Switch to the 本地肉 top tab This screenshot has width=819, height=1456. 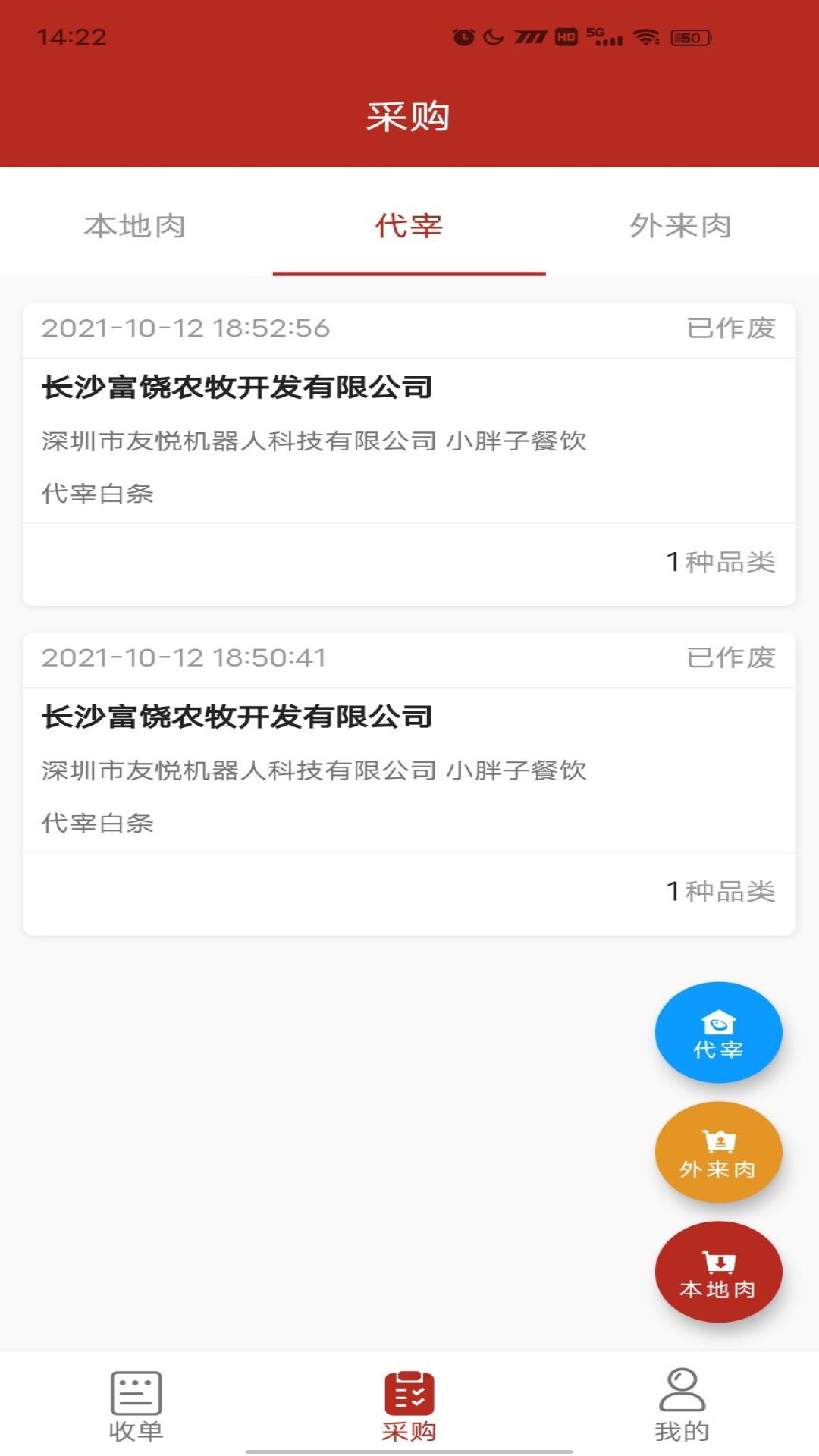pos(136,226)
